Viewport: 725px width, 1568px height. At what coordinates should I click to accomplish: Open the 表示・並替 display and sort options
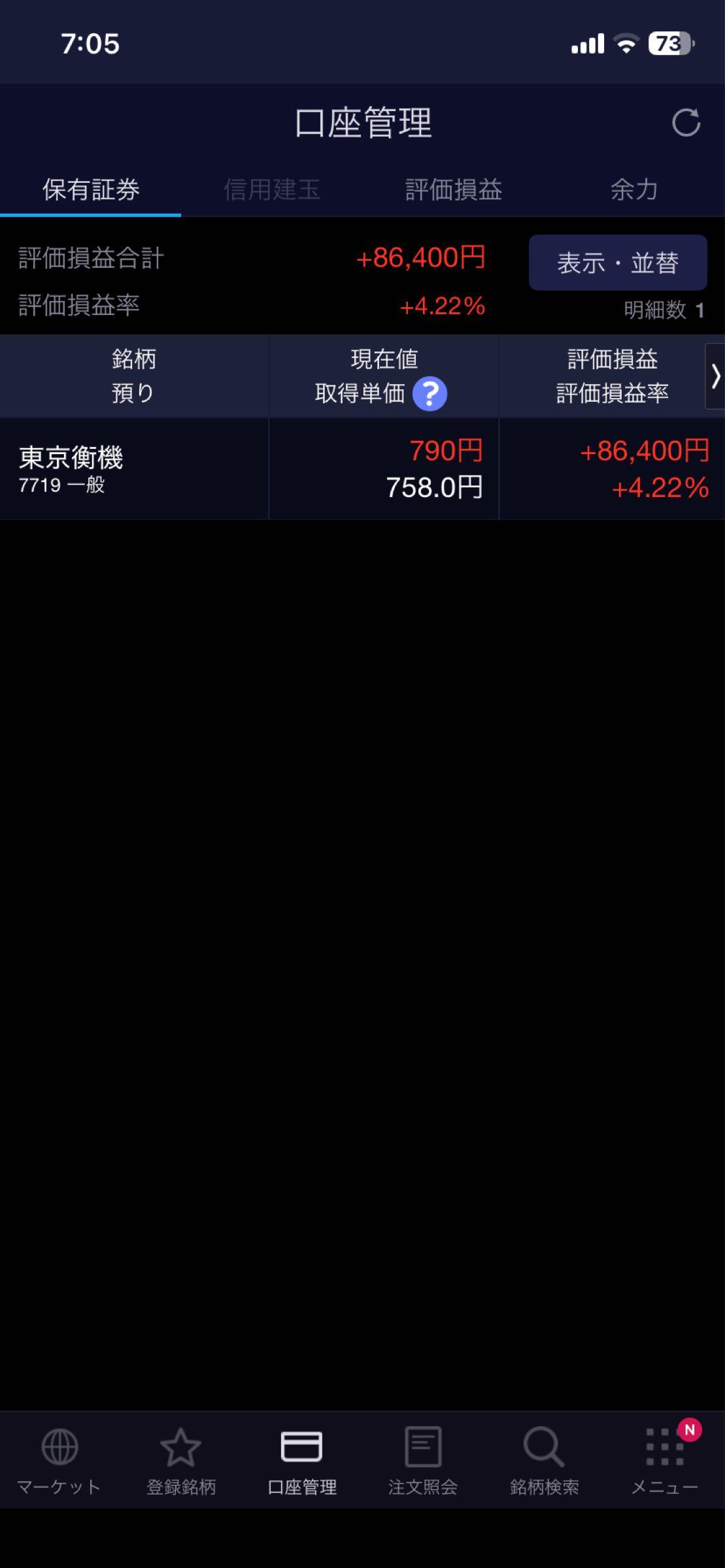tap(617, 263)
